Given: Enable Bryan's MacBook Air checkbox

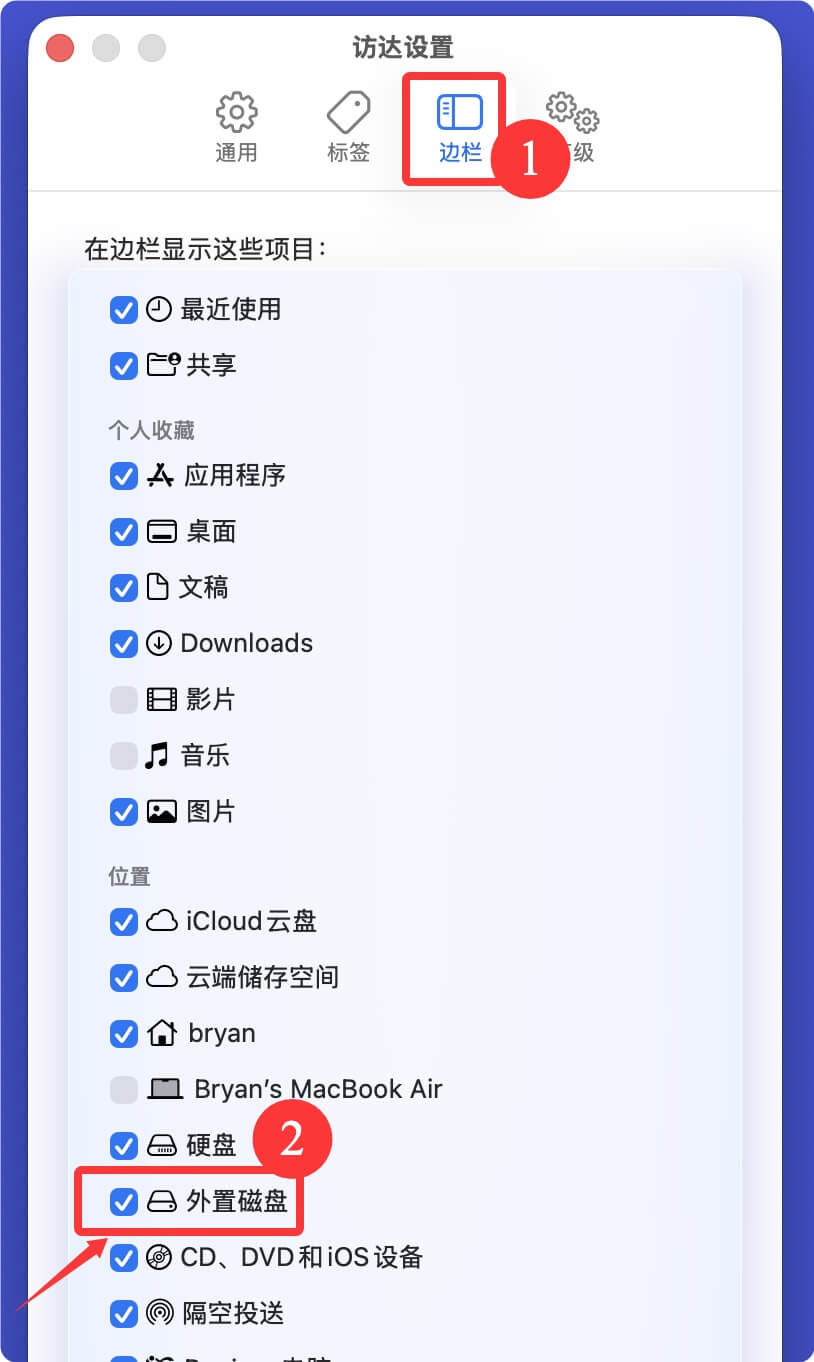Looking at the screenshot, I should 123,1090.
